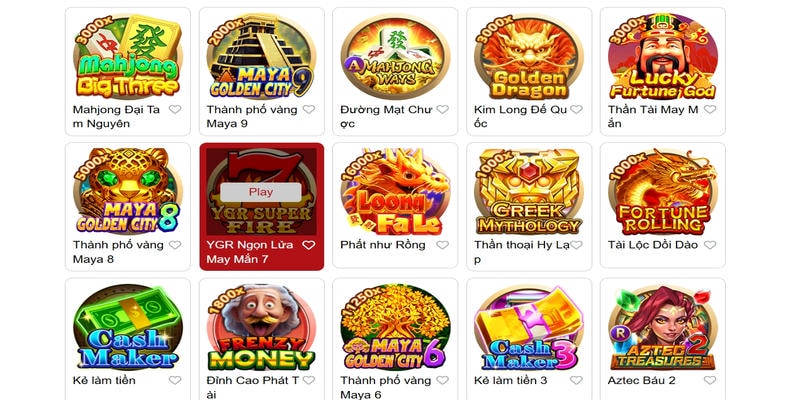Open the Đường Mạt Chược game
800x400 pixels.
point(394,55)
